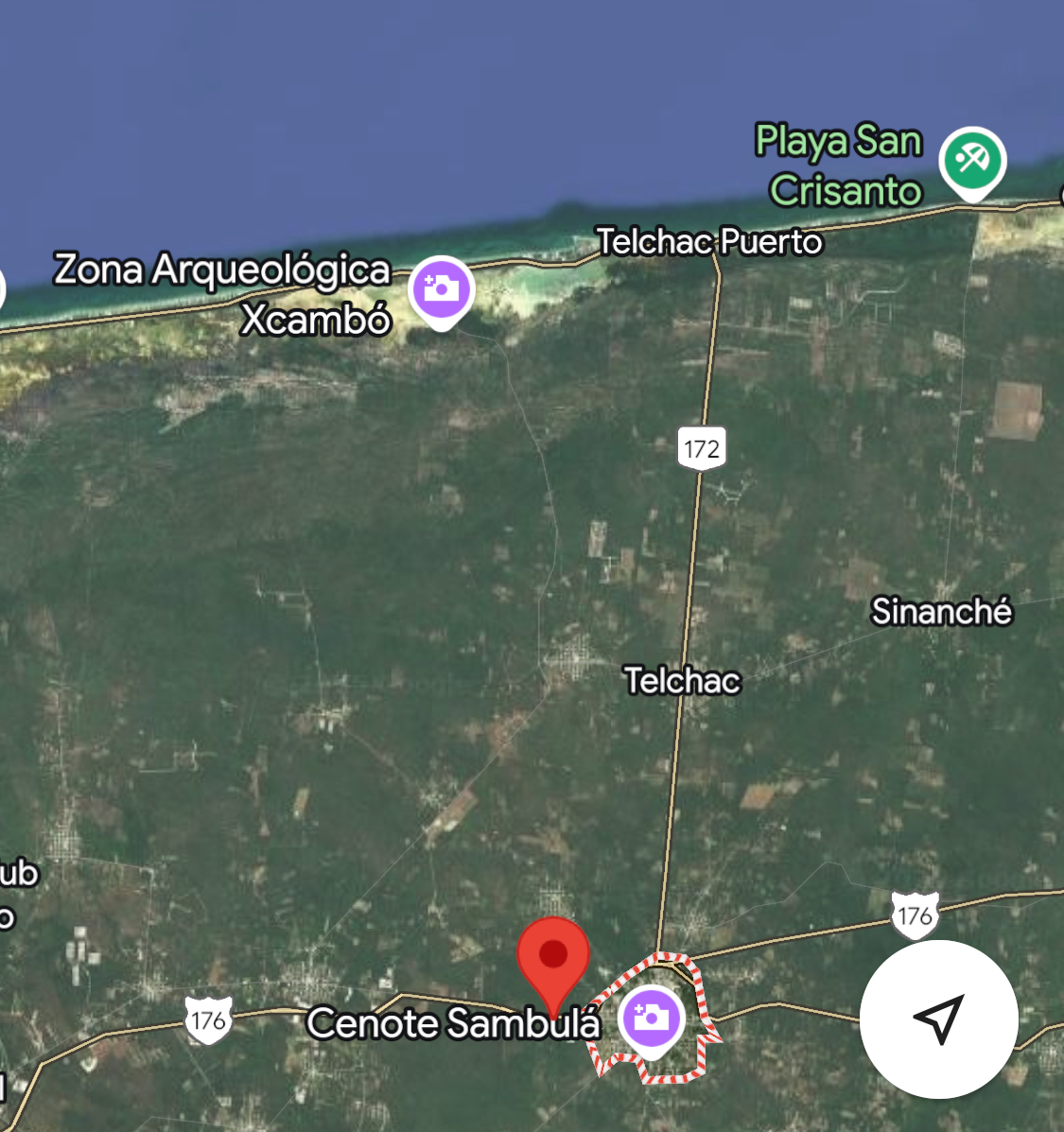Screen dimensions: 1064x1132
Task: Tap the navigation arrow location button
Action: 938,1019
